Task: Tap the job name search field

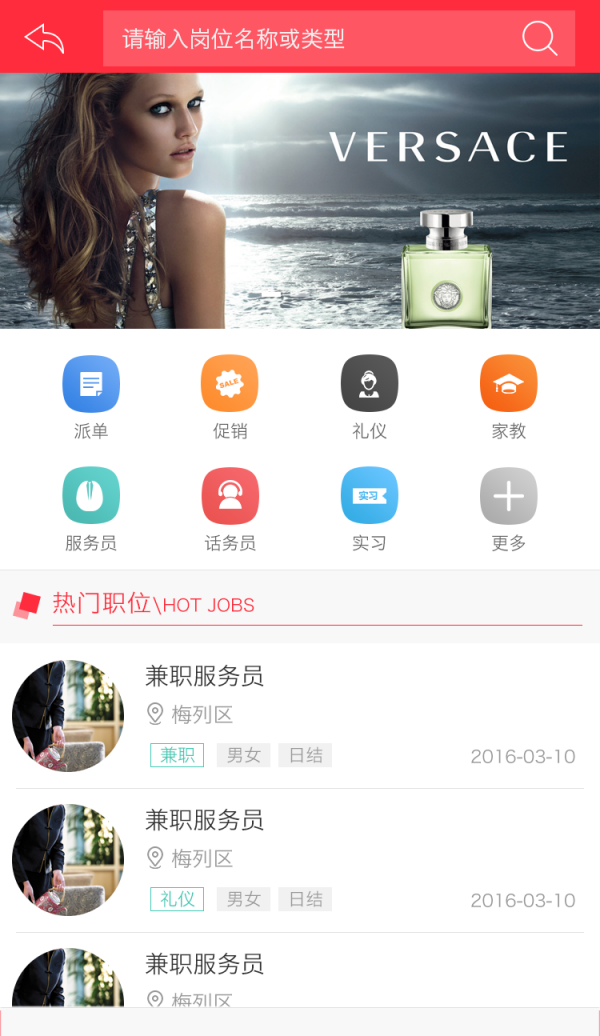Action: pyautogui.click(x=310, y=39)
